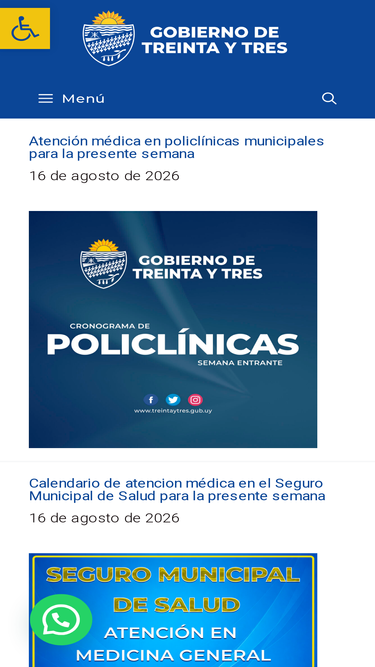Open the Menú hamburger navigation
This screenshot has width=375, height=667.
(x=71, y=99)
